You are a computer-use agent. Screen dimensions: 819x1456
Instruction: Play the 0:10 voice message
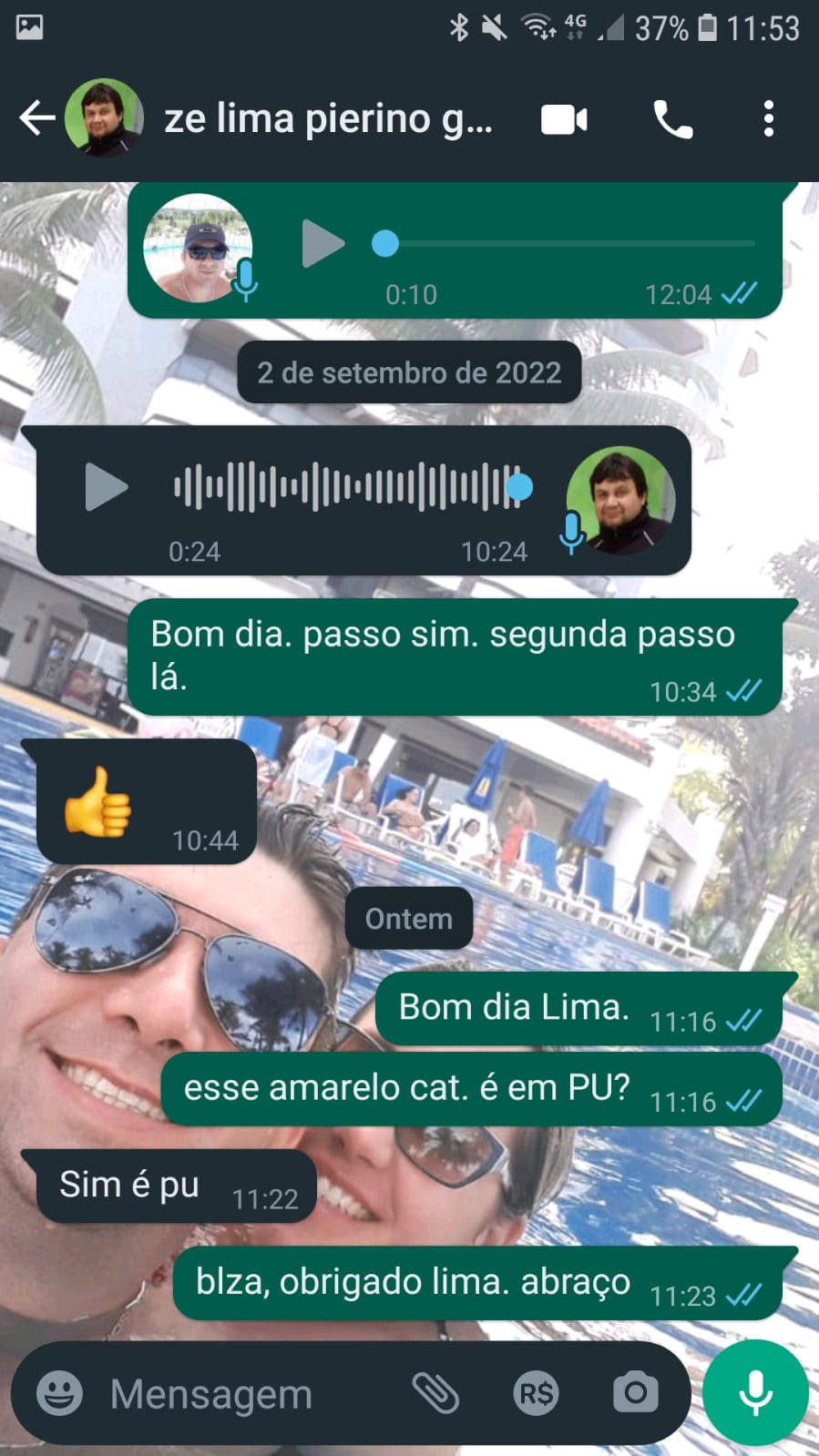click(x=322, y=243)
